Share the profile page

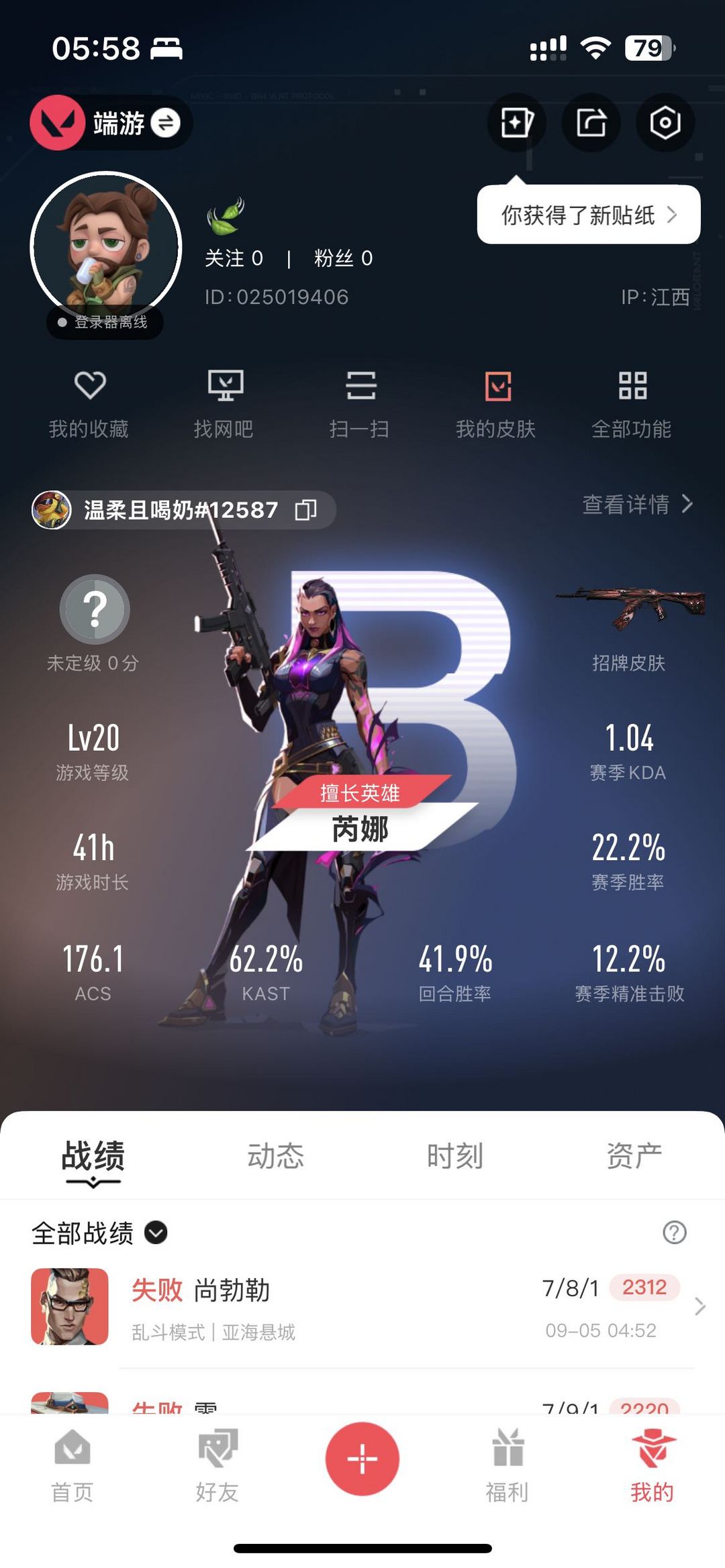click(591, 123)
